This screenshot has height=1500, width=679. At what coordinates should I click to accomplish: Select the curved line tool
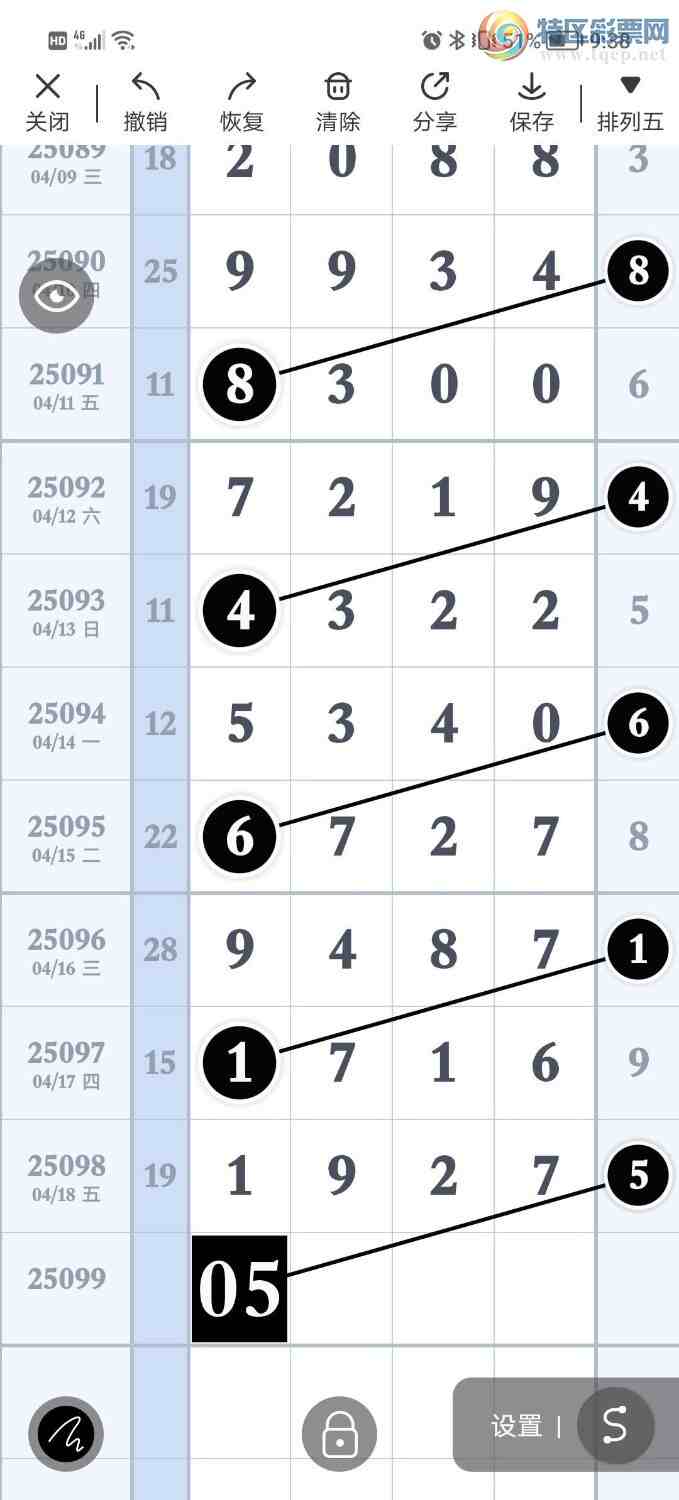(615, 1426)
